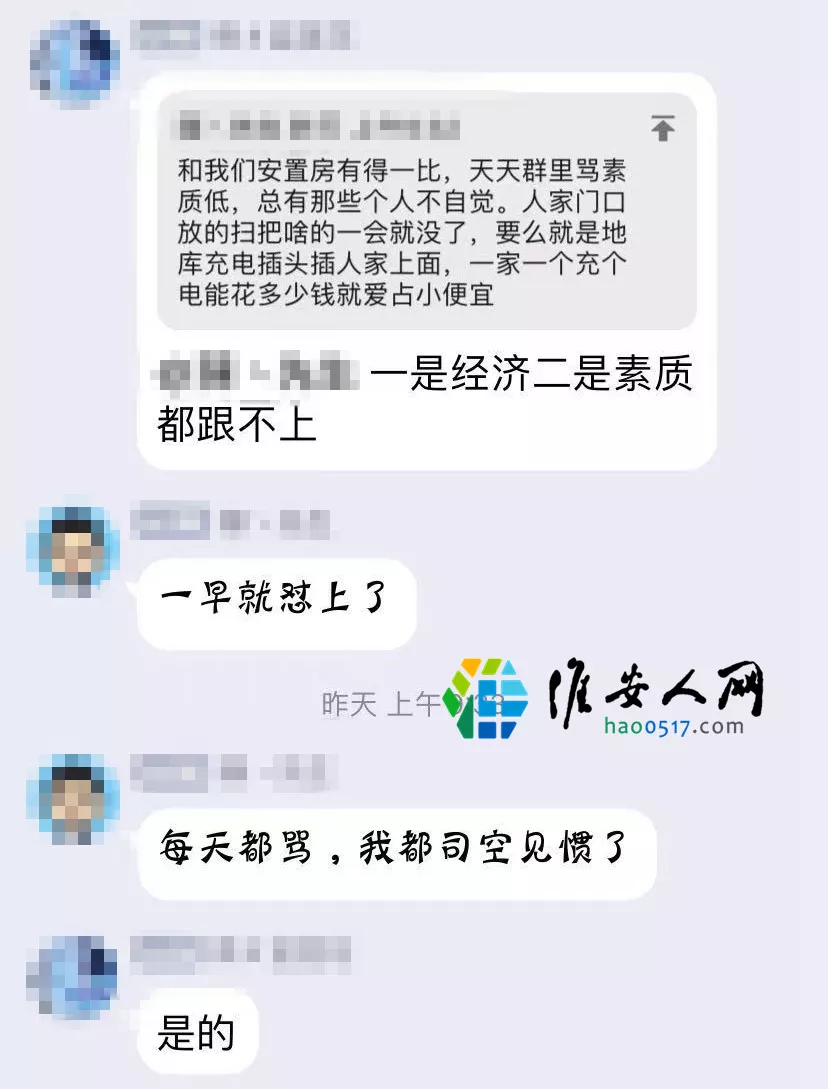The width and height of the screenshot is (828, 1089).
Task: Open avatar beside the 一是经济二是素质 message
Action: 75,60
